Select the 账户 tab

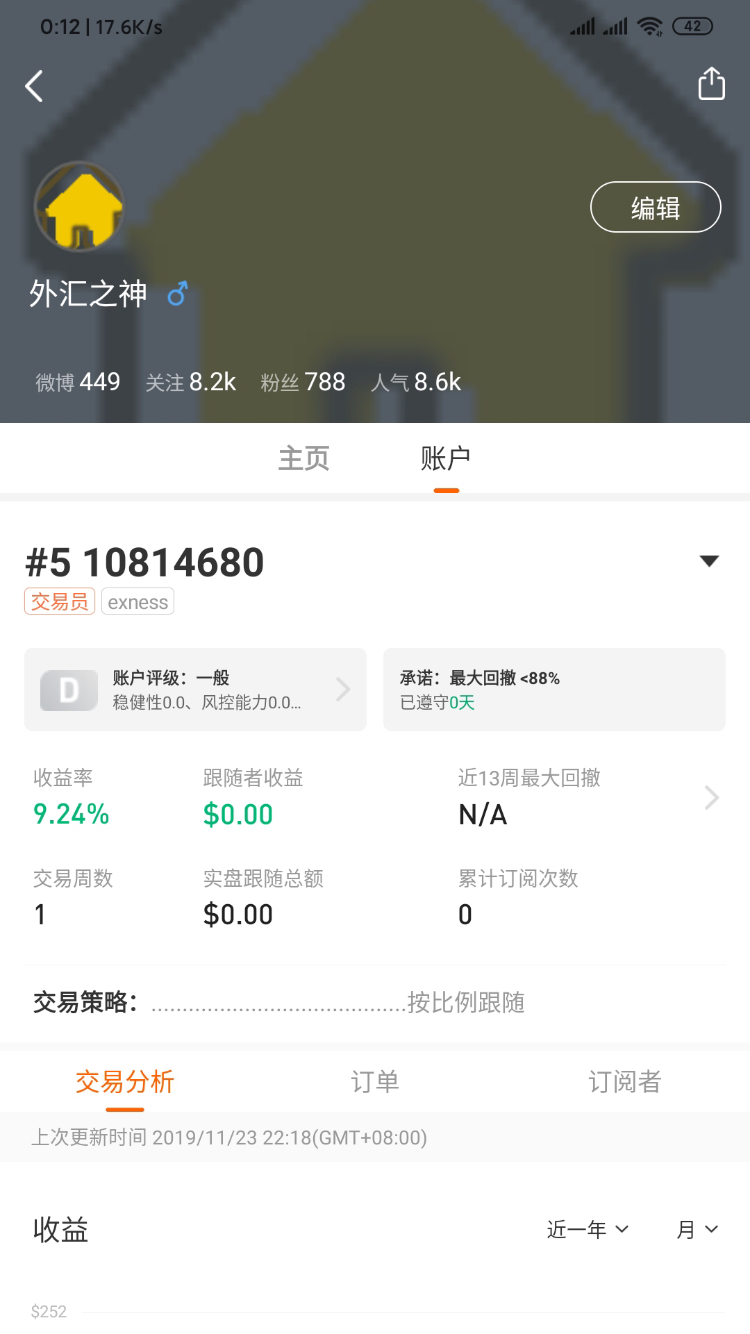[x=446, y=459]
